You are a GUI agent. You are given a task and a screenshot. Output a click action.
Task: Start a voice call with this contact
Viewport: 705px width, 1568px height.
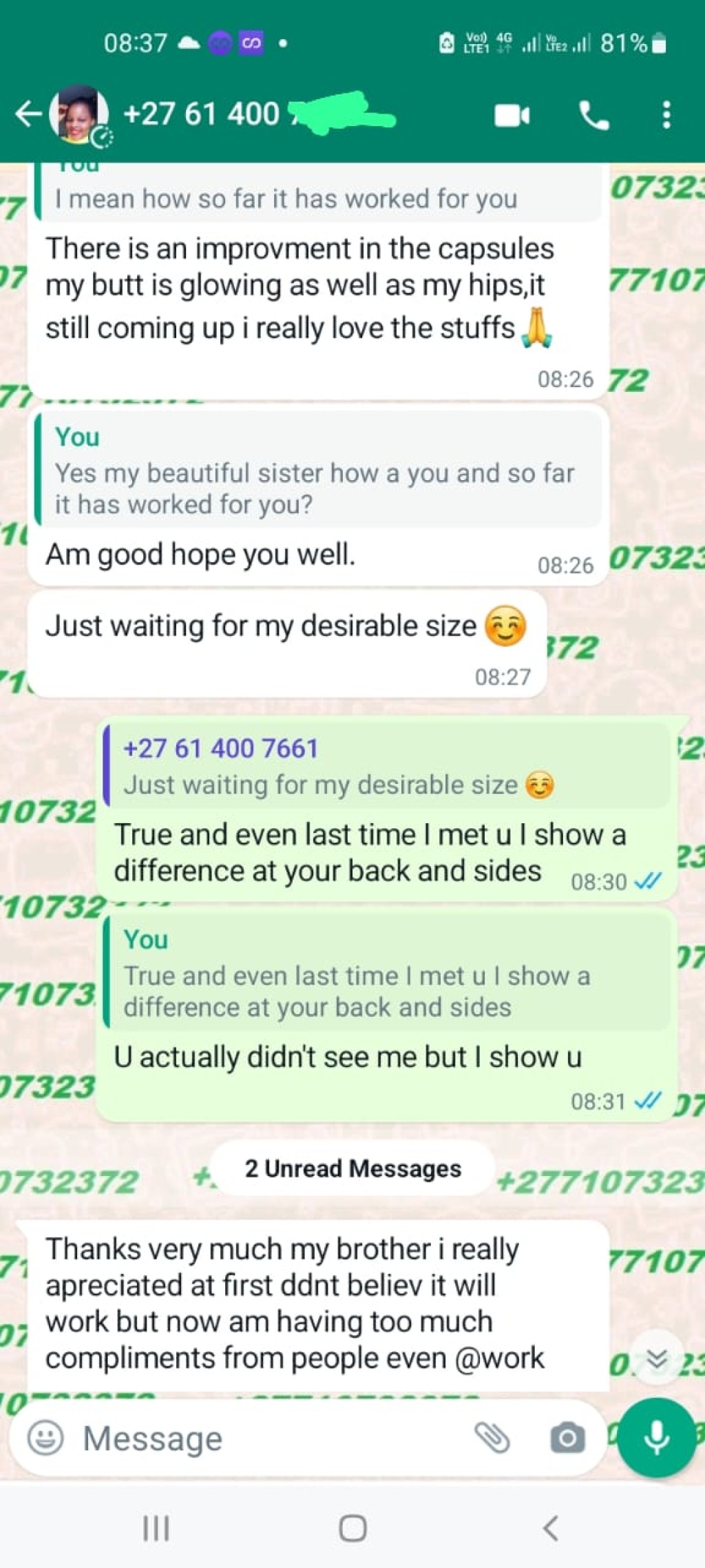tap(594, 115)
